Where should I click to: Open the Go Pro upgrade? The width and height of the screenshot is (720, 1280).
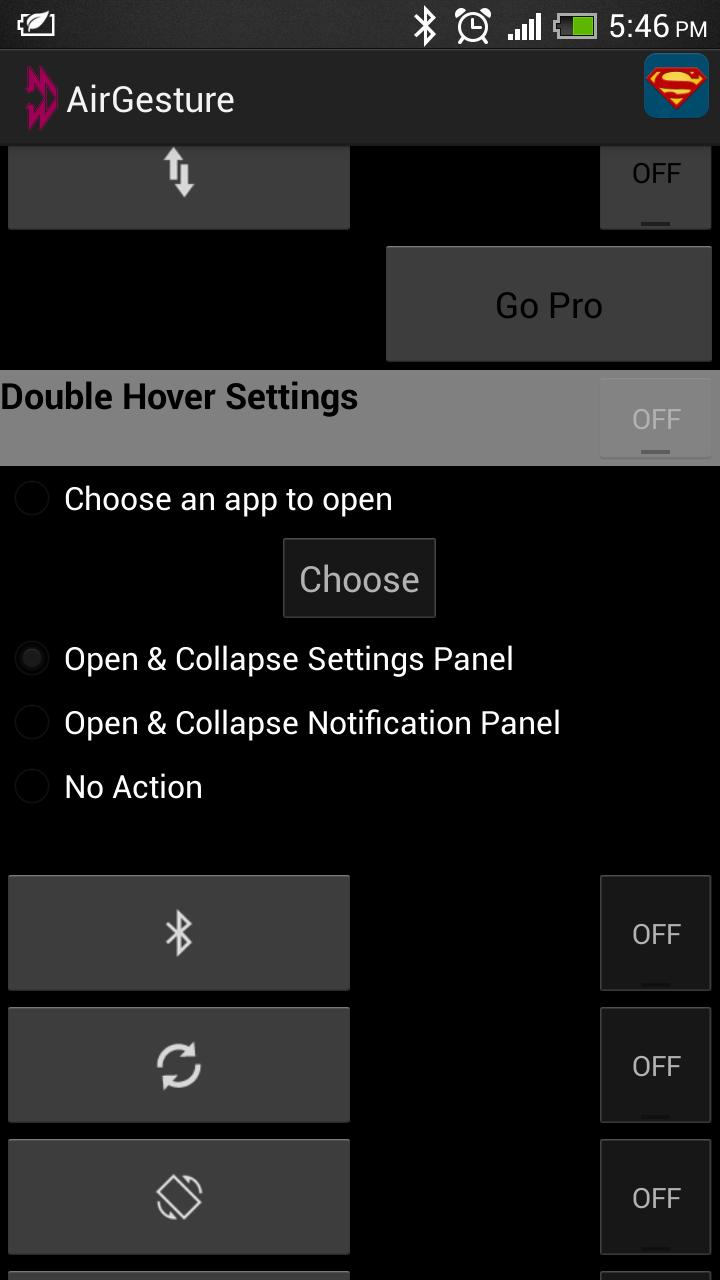(549, 305)
